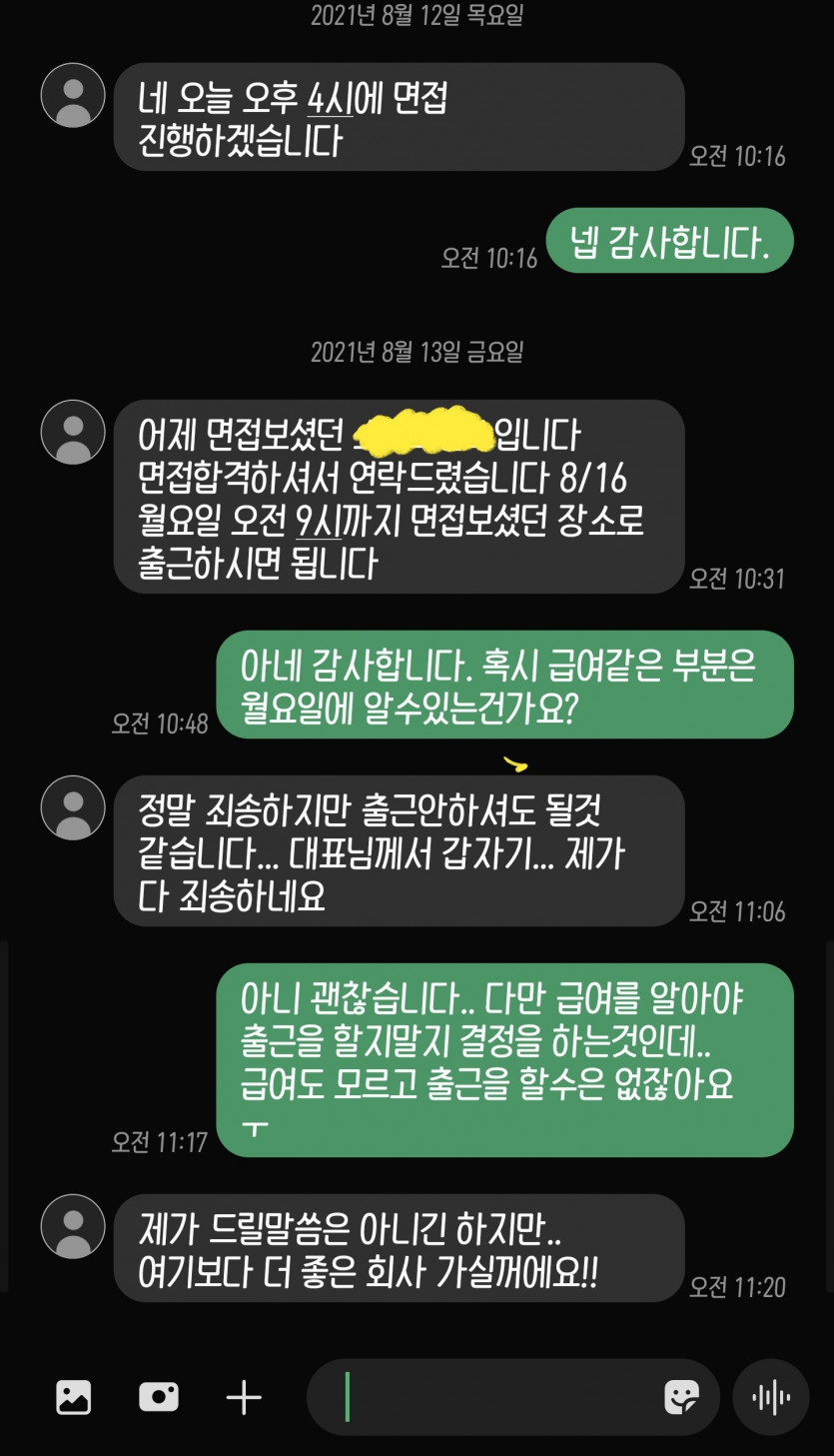Screen dimensions: 834x1456
Task: Tap the plus icon for more attachments
Action: pyautogui.click(x=244, y=1396)
